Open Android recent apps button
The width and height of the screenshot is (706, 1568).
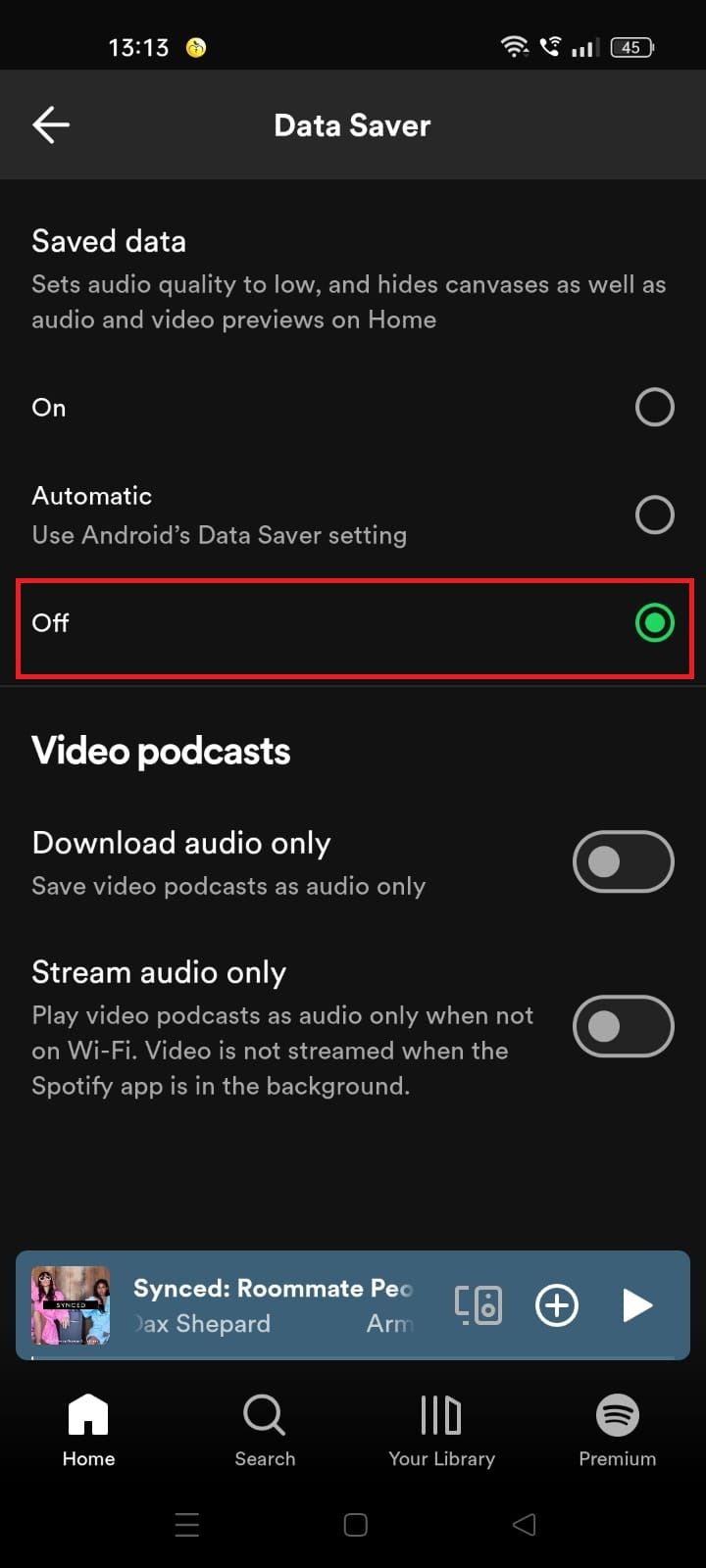tap(186, 1525)
